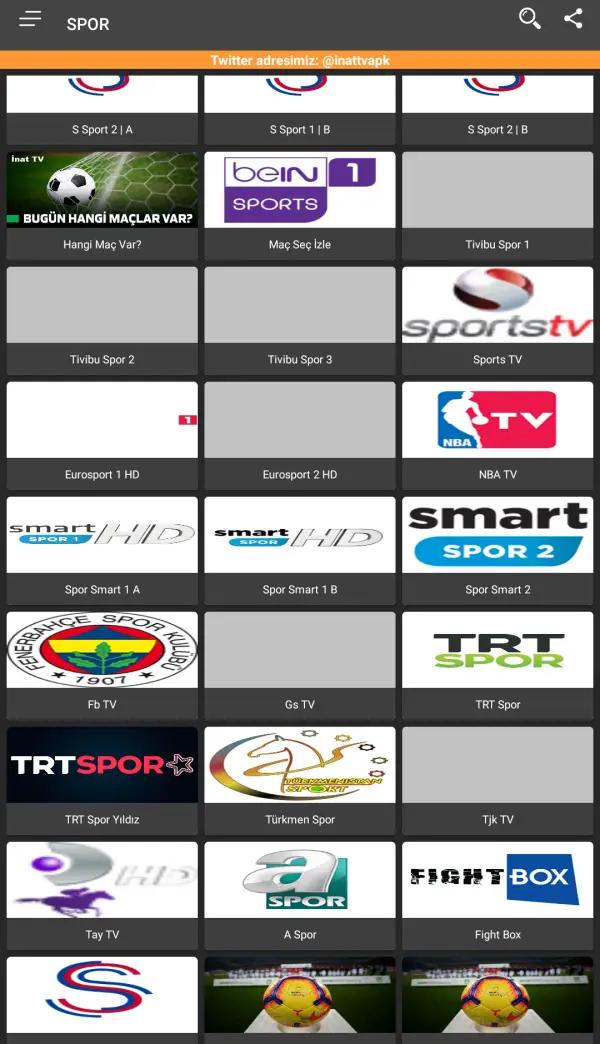
Task: Open the hamburger drawer menu
Action: (x=30, y=21)
